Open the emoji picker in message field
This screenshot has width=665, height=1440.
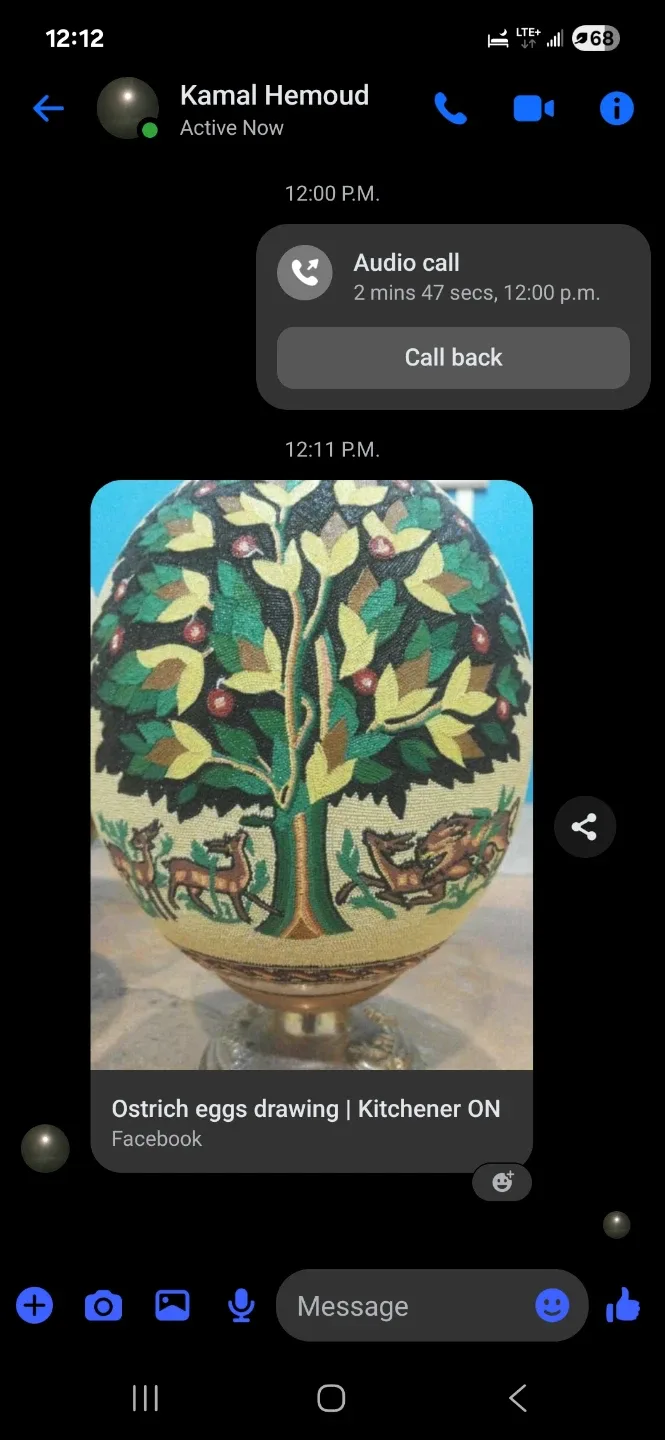[x=552, y=1305]
